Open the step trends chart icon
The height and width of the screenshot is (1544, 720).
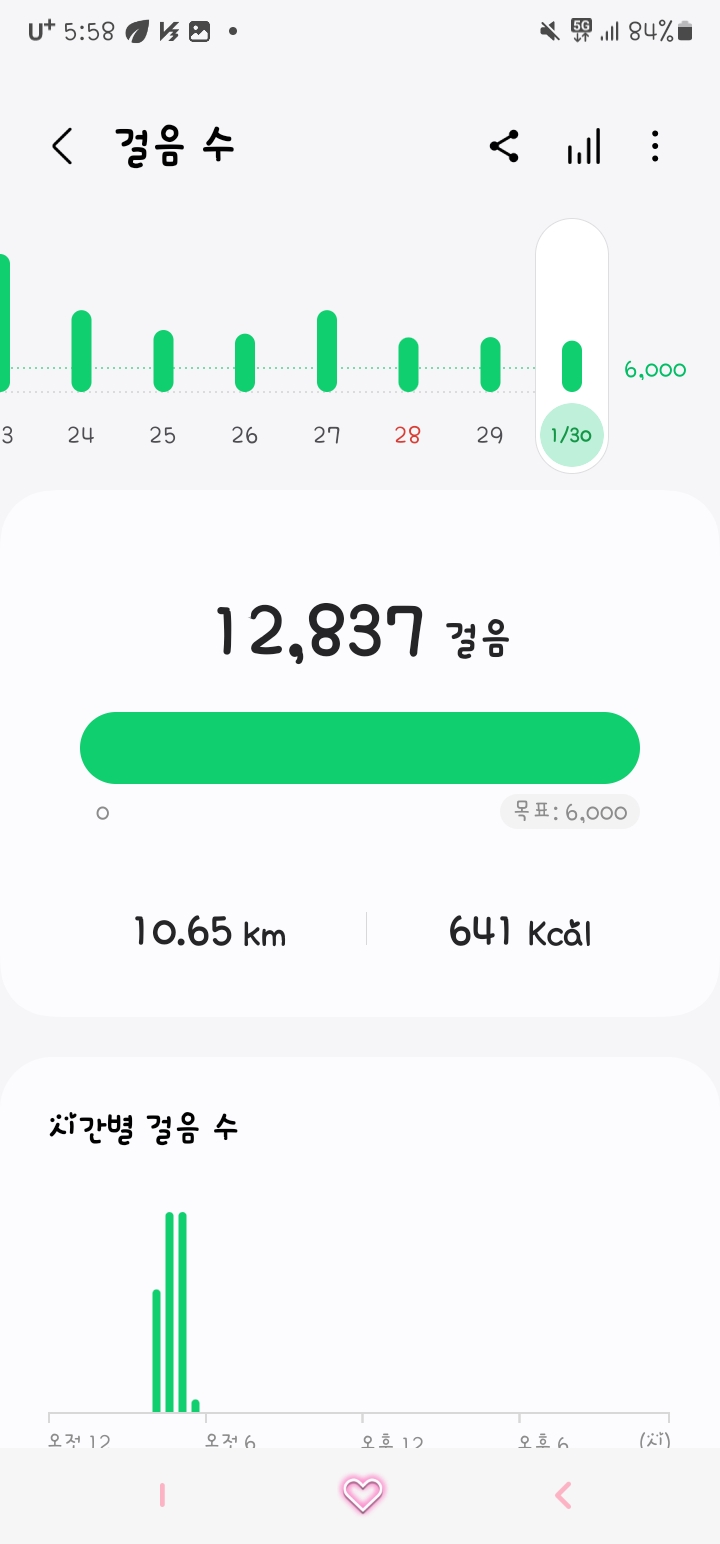(584, 147)
